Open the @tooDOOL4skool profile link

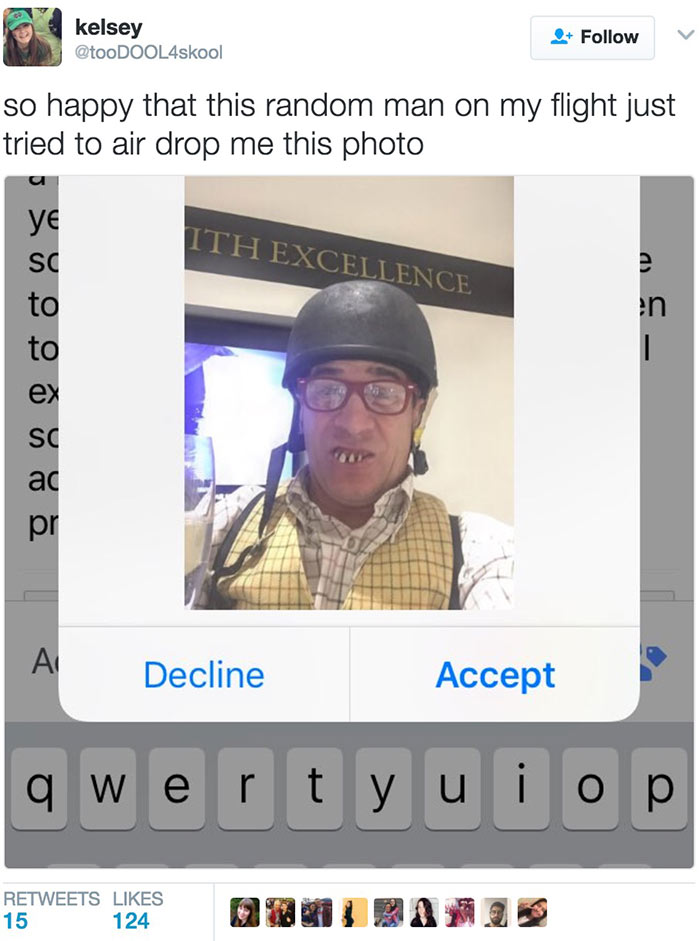tap(149, 52)
